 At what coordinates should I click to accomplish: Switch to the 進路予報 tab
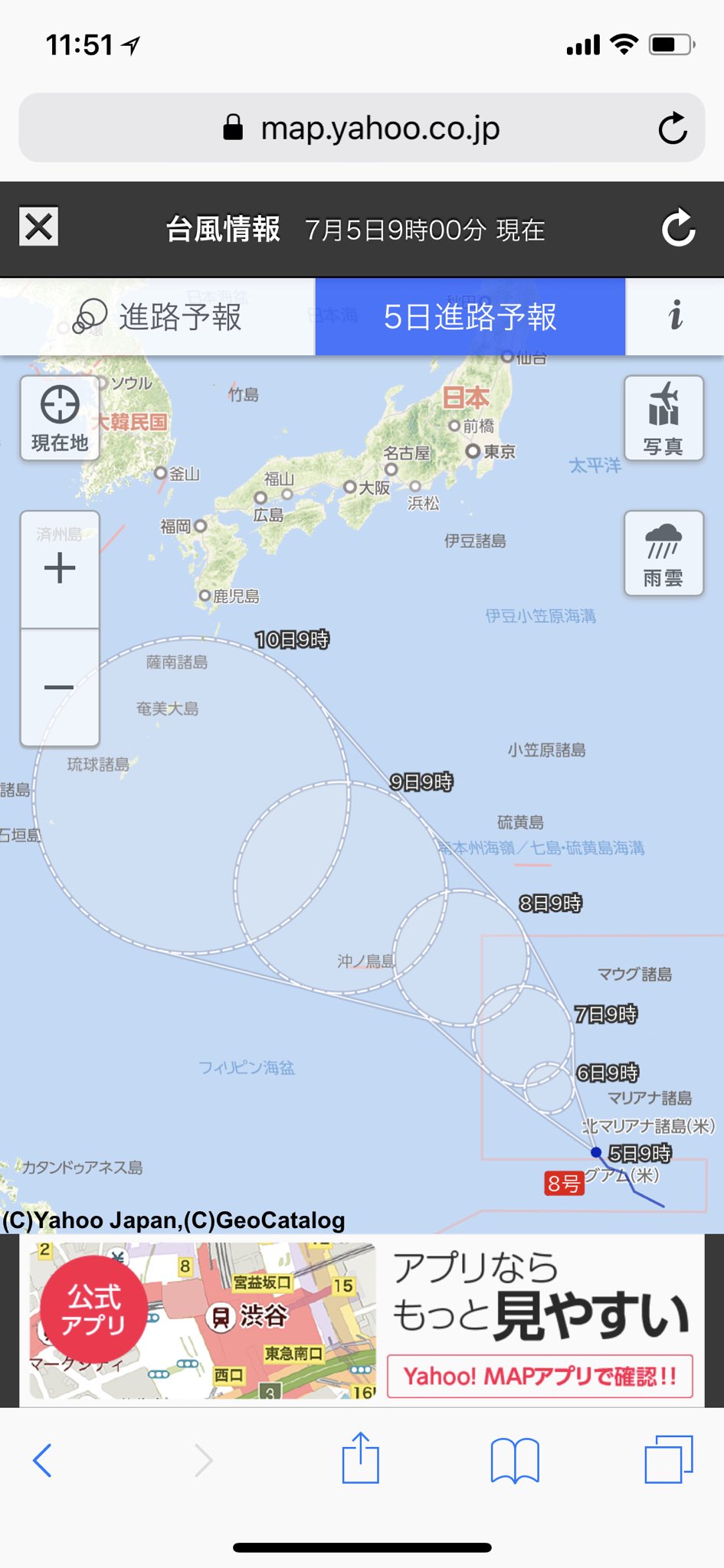tap(158, 316)
